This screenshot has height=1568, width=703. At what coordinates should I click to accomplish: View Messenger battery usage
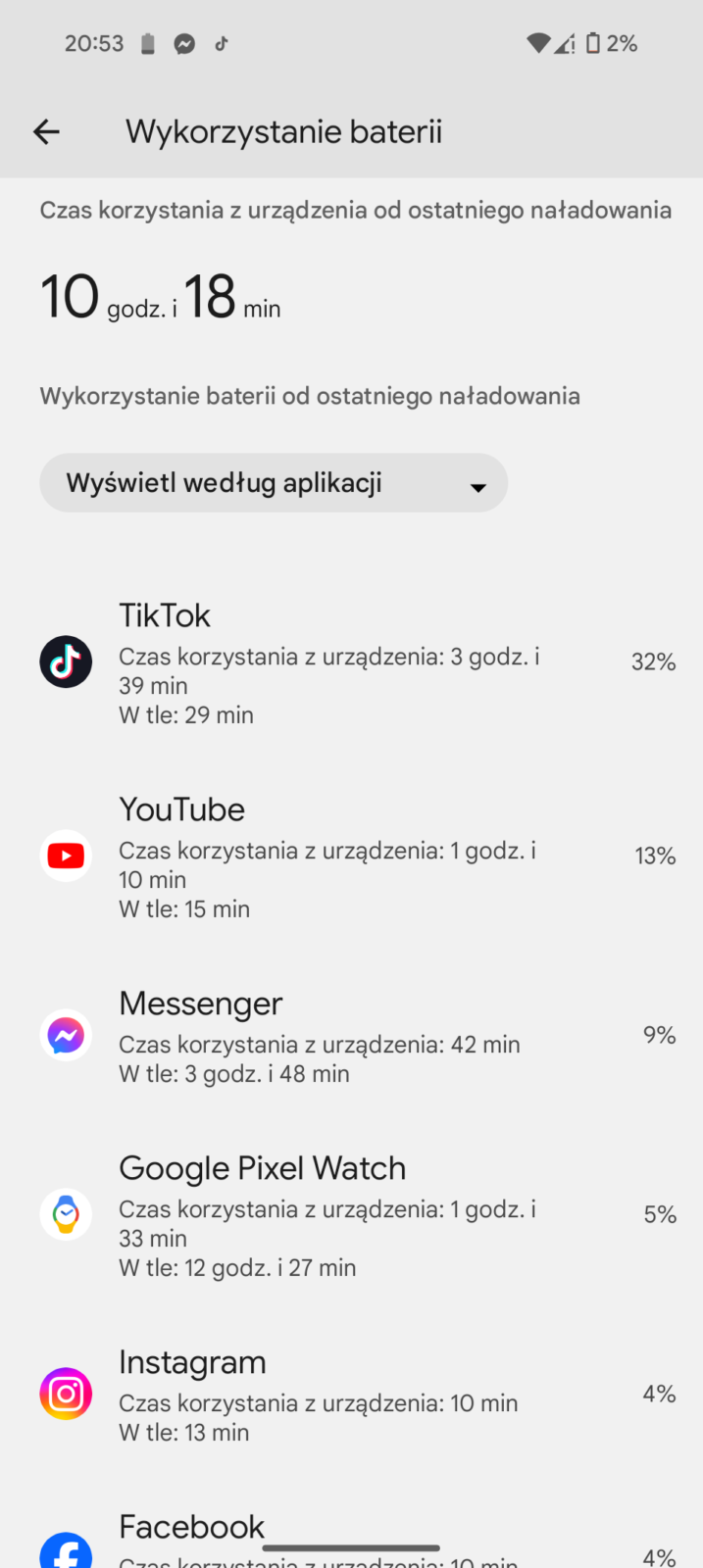pos(351,1036)
